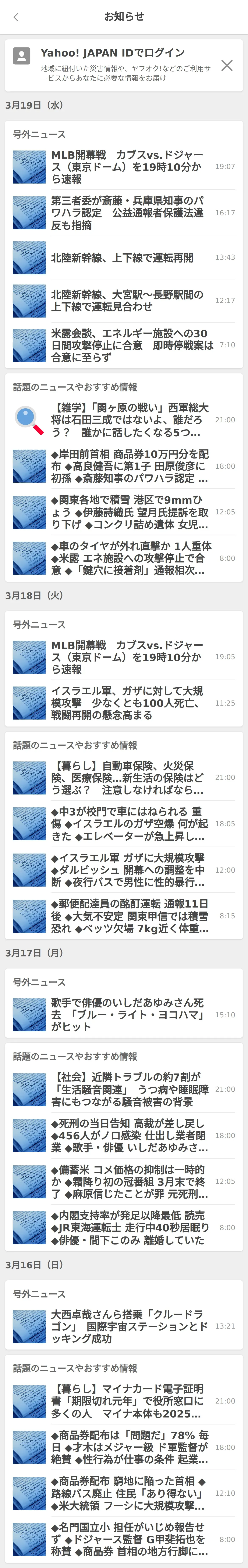Viewport: 248px width, 1568px height.
Task: Open the いしだあゆみさん死去 extra news
Action: (x=128, y=1015)
